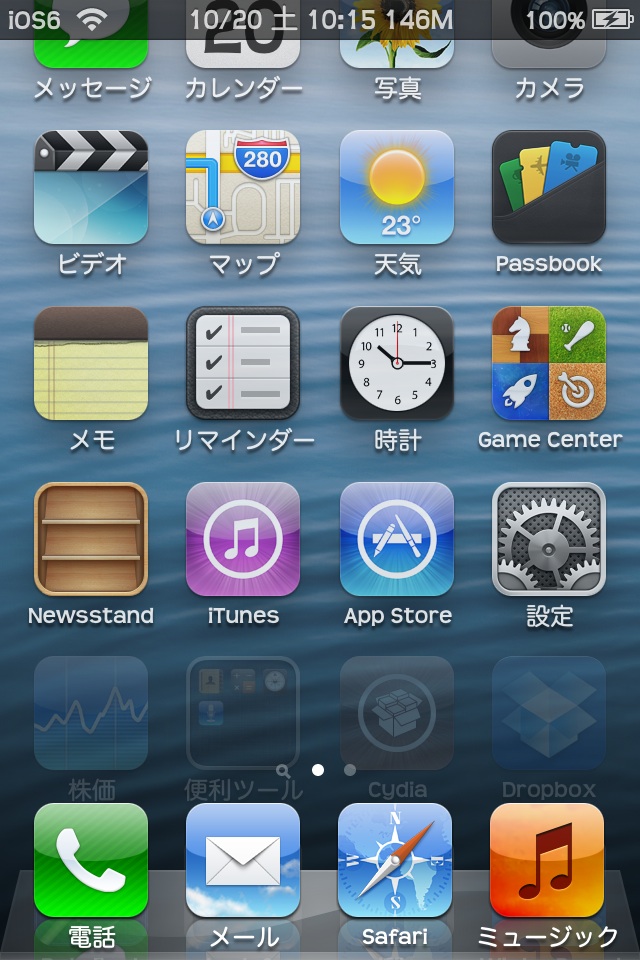Open the メモ notes app
This screenshot has width=640, height=960.
pyautogui.click(x=91, y=363)
